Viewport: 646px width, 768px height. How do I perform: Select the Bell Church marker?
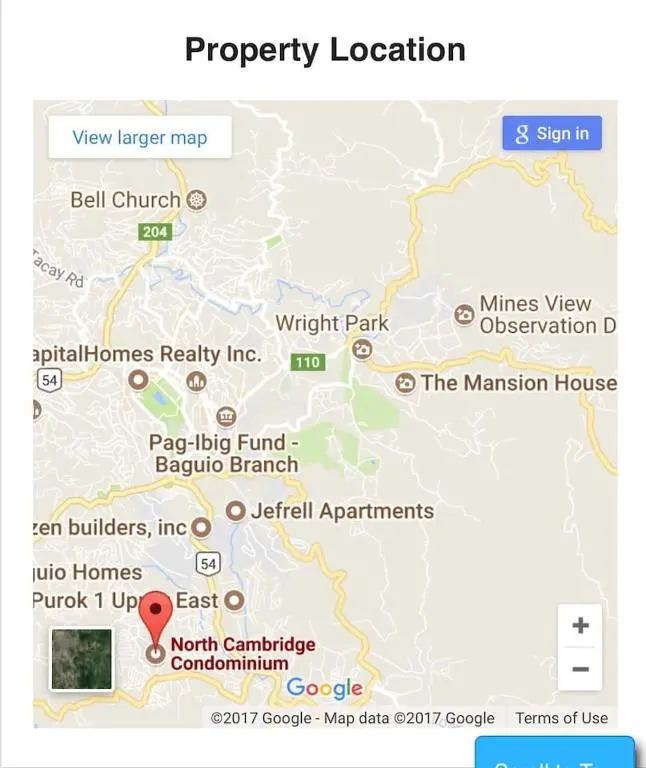[197, 200]
